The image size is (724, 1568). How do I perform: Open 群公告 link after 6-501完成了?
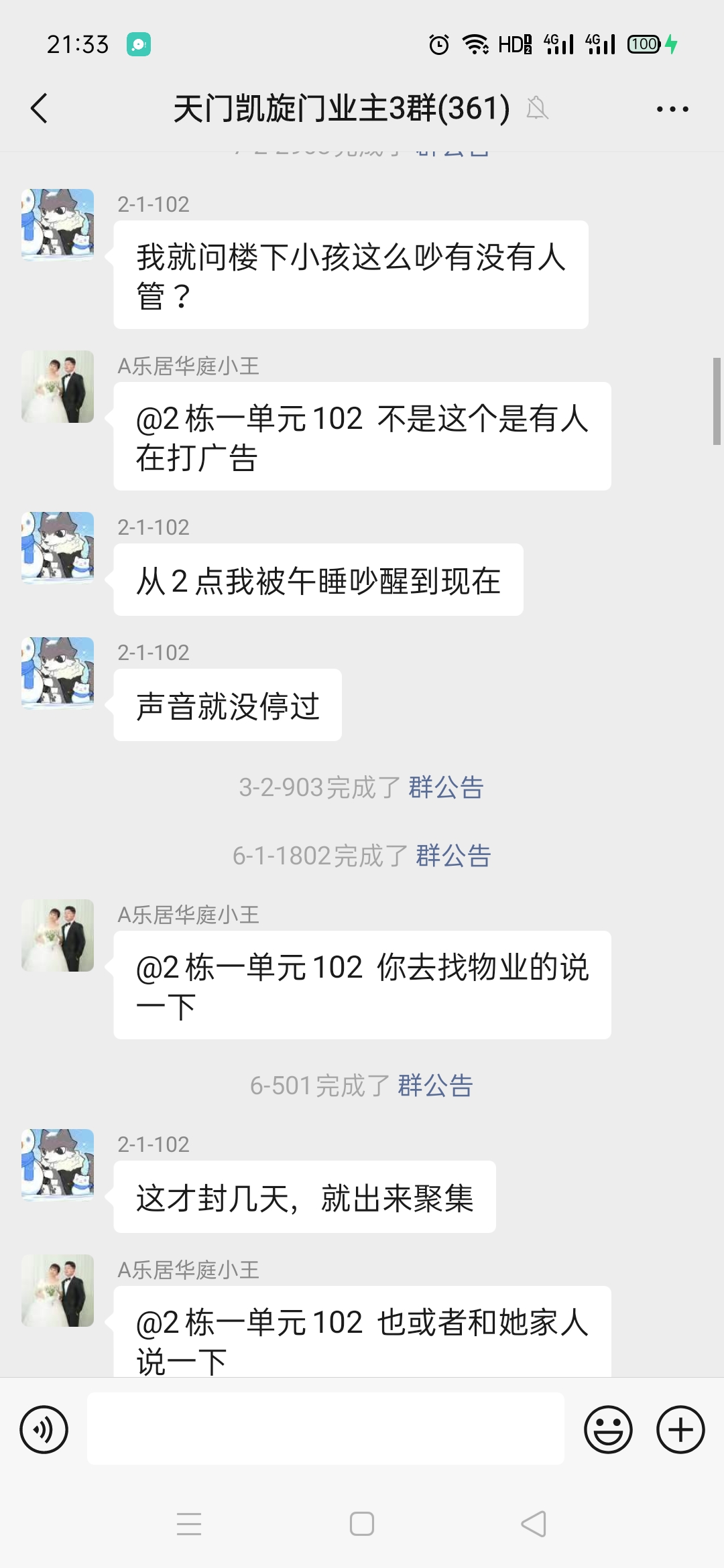click(435, 1086)
